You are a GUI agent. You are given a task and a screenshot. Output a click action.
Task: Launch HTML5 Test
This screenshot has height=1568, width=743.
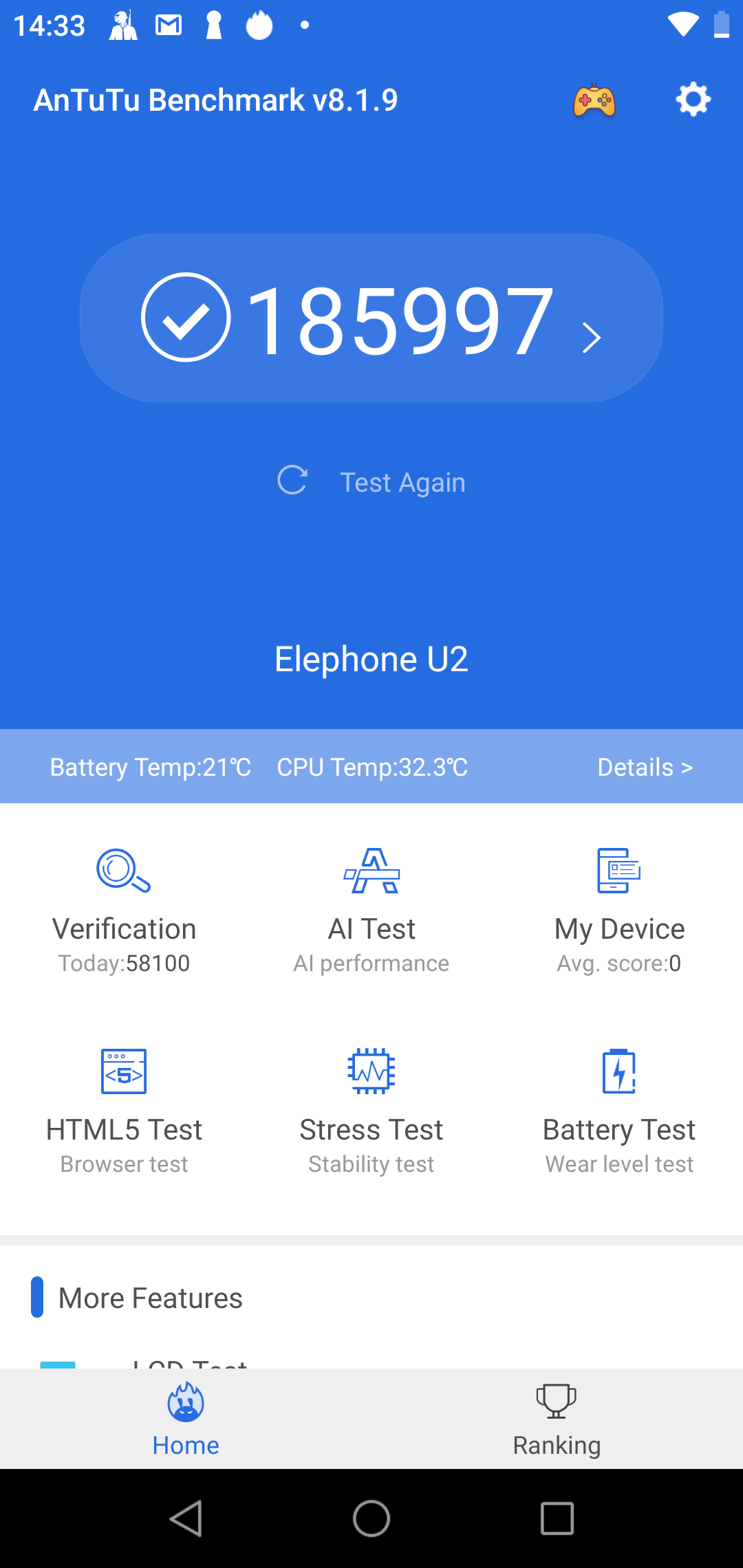pos(124,1109)
